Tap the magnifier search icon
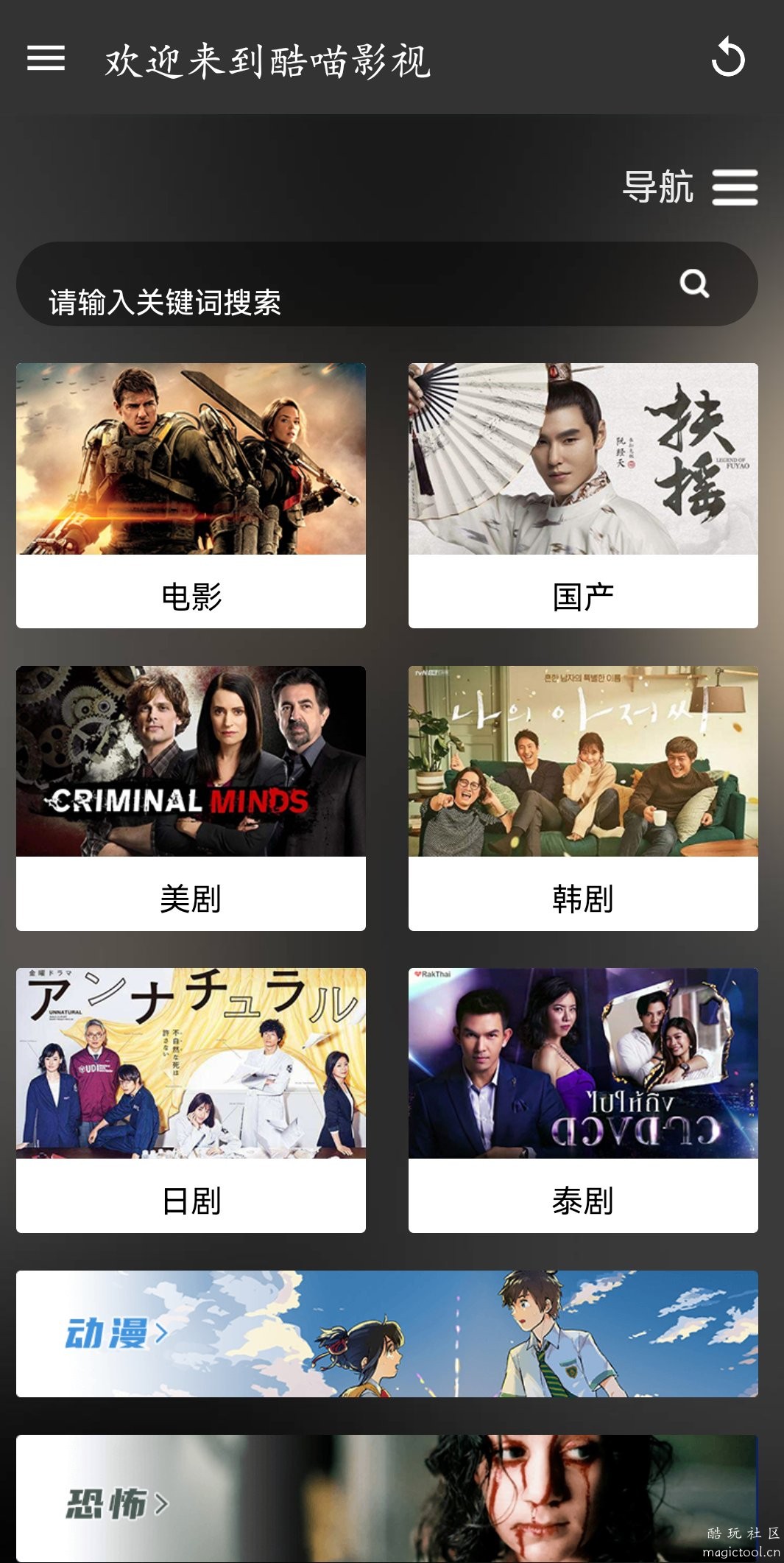The height and width of the screenshot is (1563, 784). pos(694,284)
